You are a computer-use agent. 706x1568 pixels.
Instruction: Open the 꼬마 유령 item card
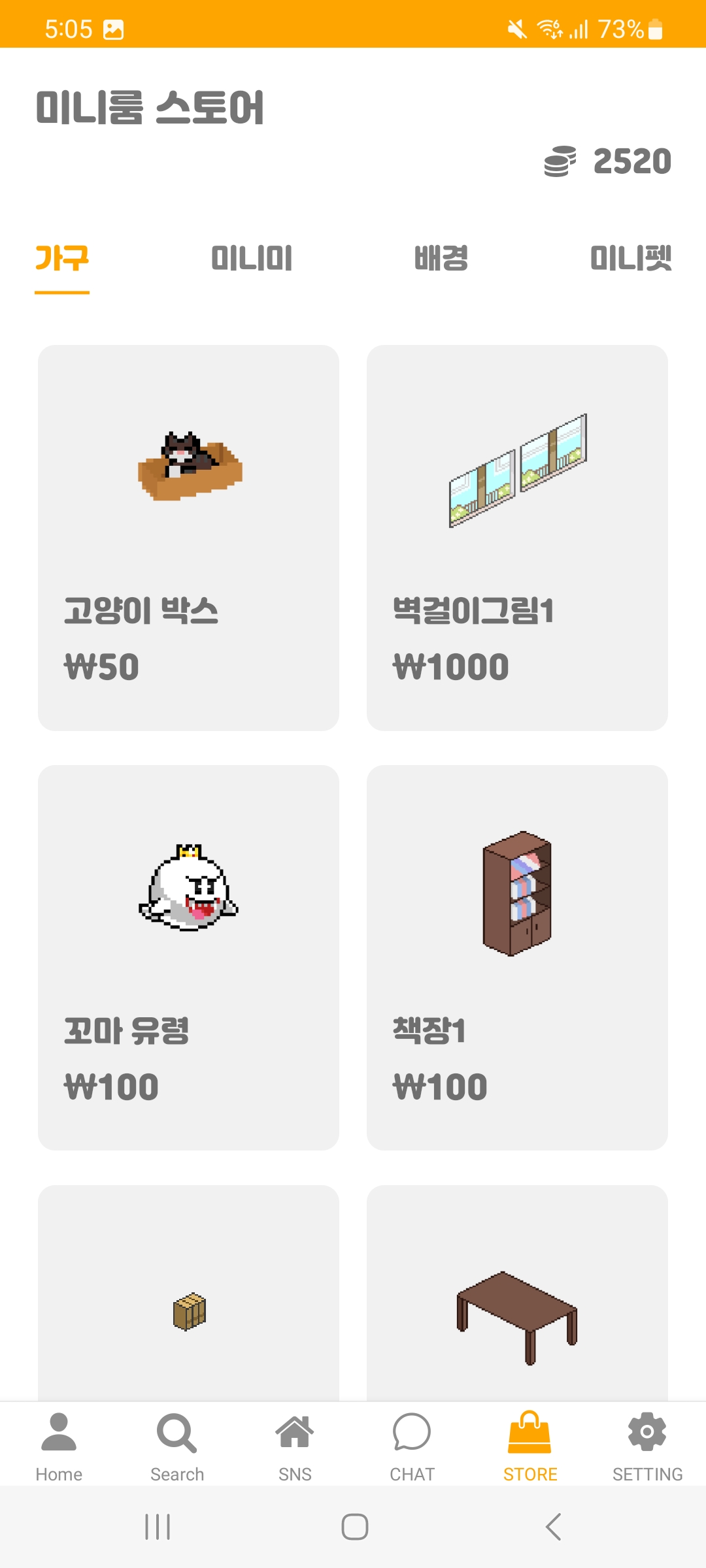[x=188, y=957]
